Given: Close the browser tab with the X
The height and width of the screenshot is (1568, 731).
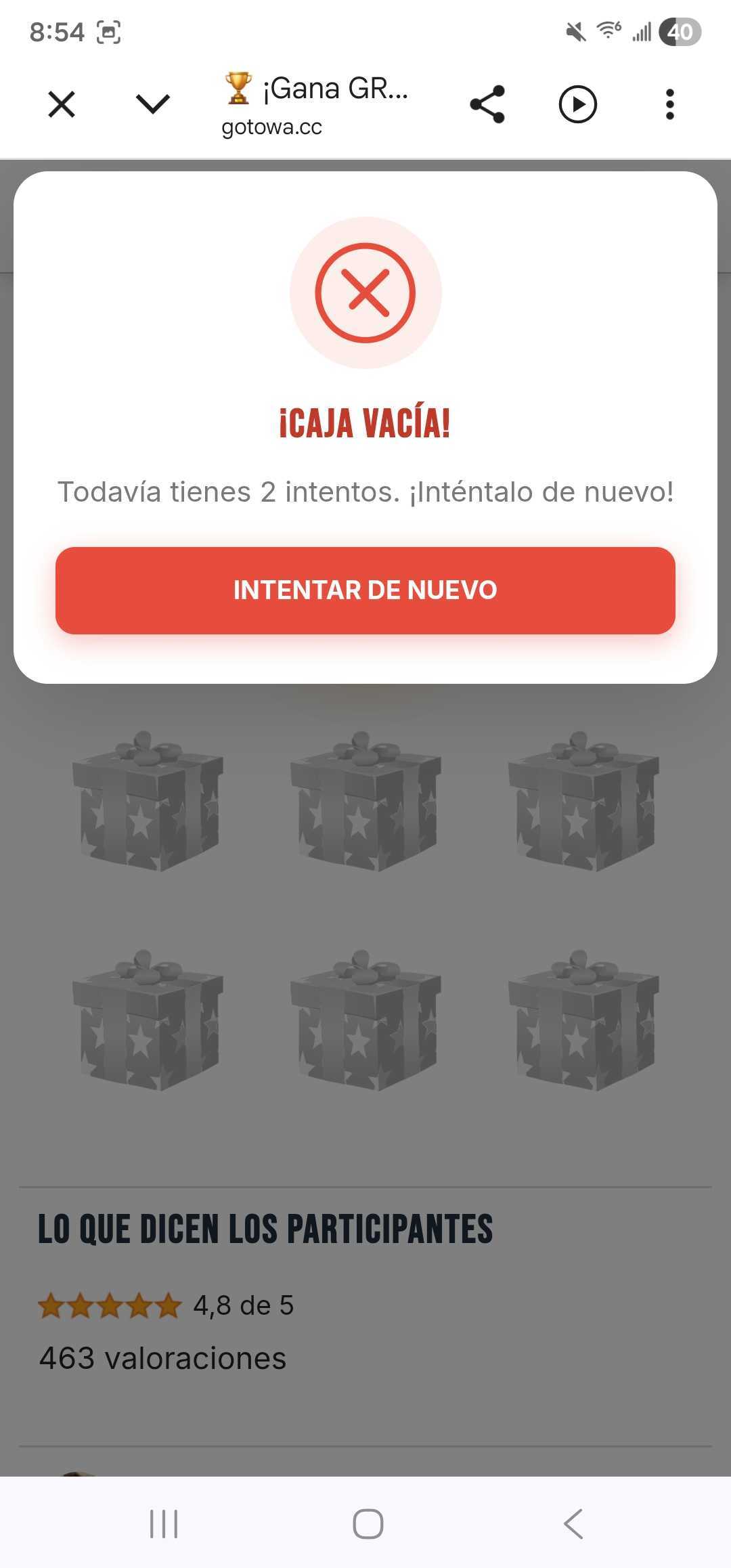Looking at the screenshot, I should point(62,104).
